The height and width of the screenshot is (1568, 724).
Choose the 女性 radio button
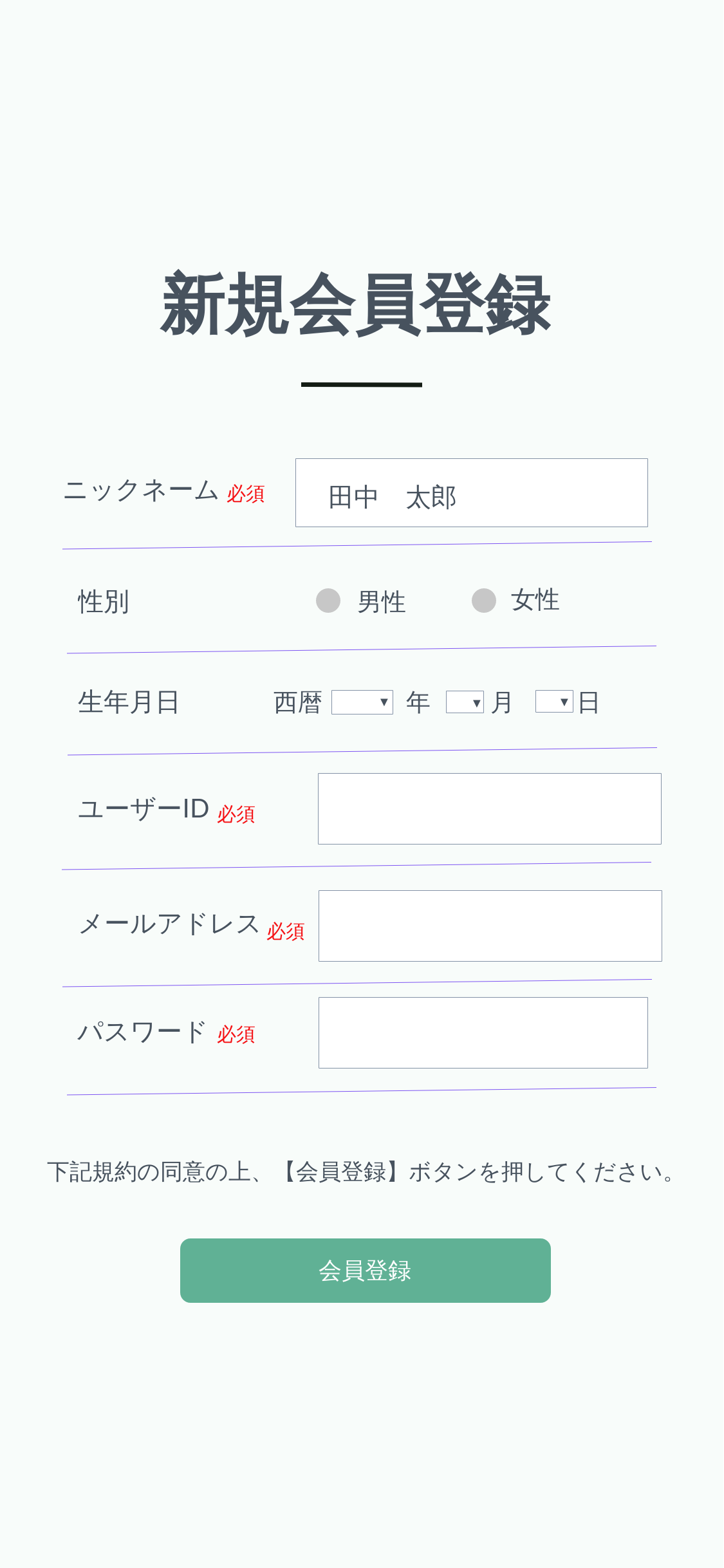(x=484, y=601)
